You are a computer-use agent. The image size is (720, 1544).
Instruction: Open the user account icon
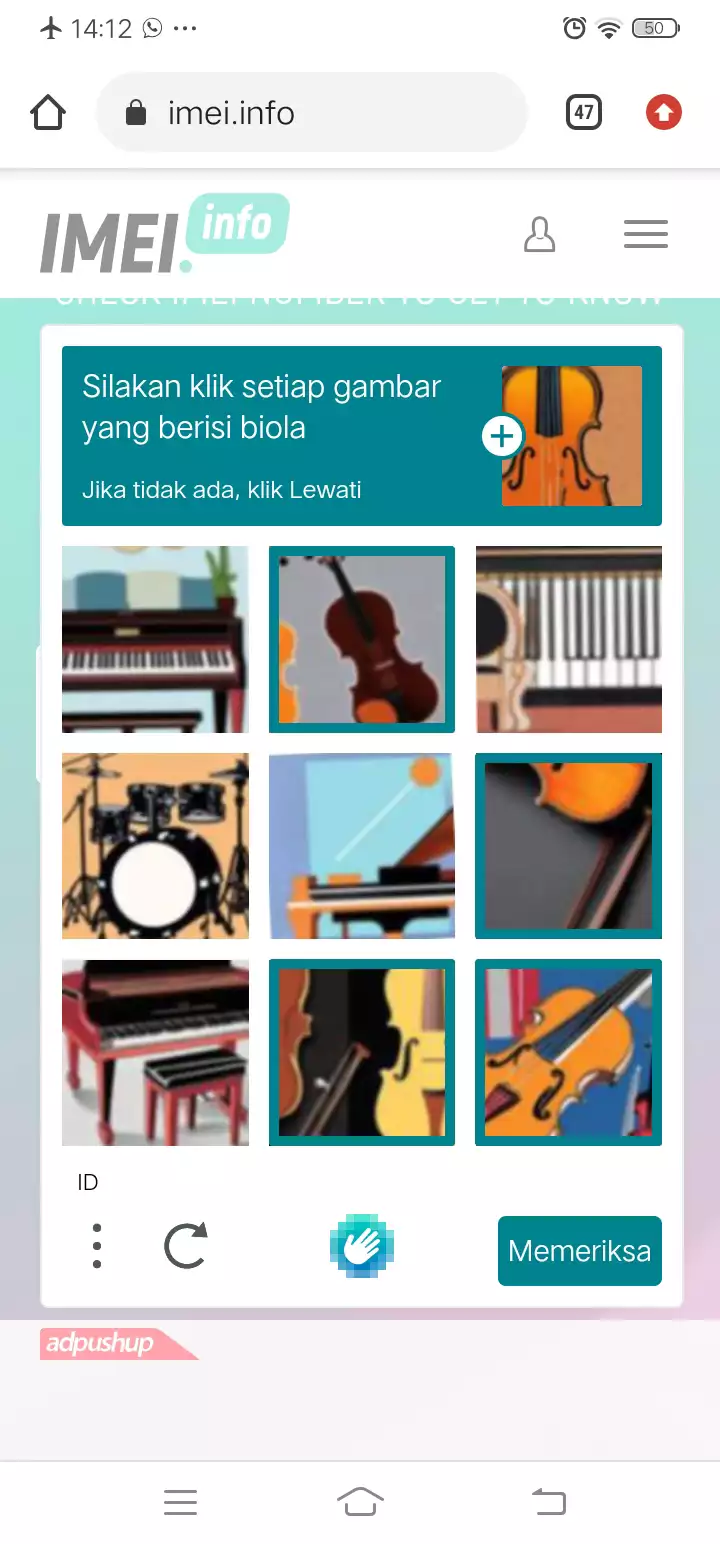pos(539,235)
